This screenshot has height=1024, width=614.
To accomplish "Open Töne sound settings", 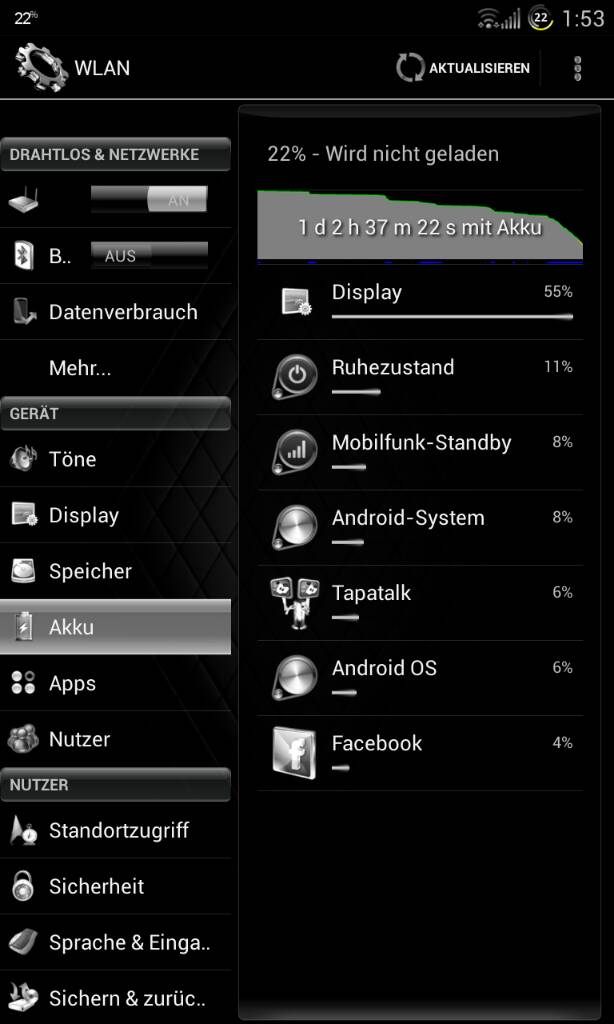I will click(x=115, y=459).
